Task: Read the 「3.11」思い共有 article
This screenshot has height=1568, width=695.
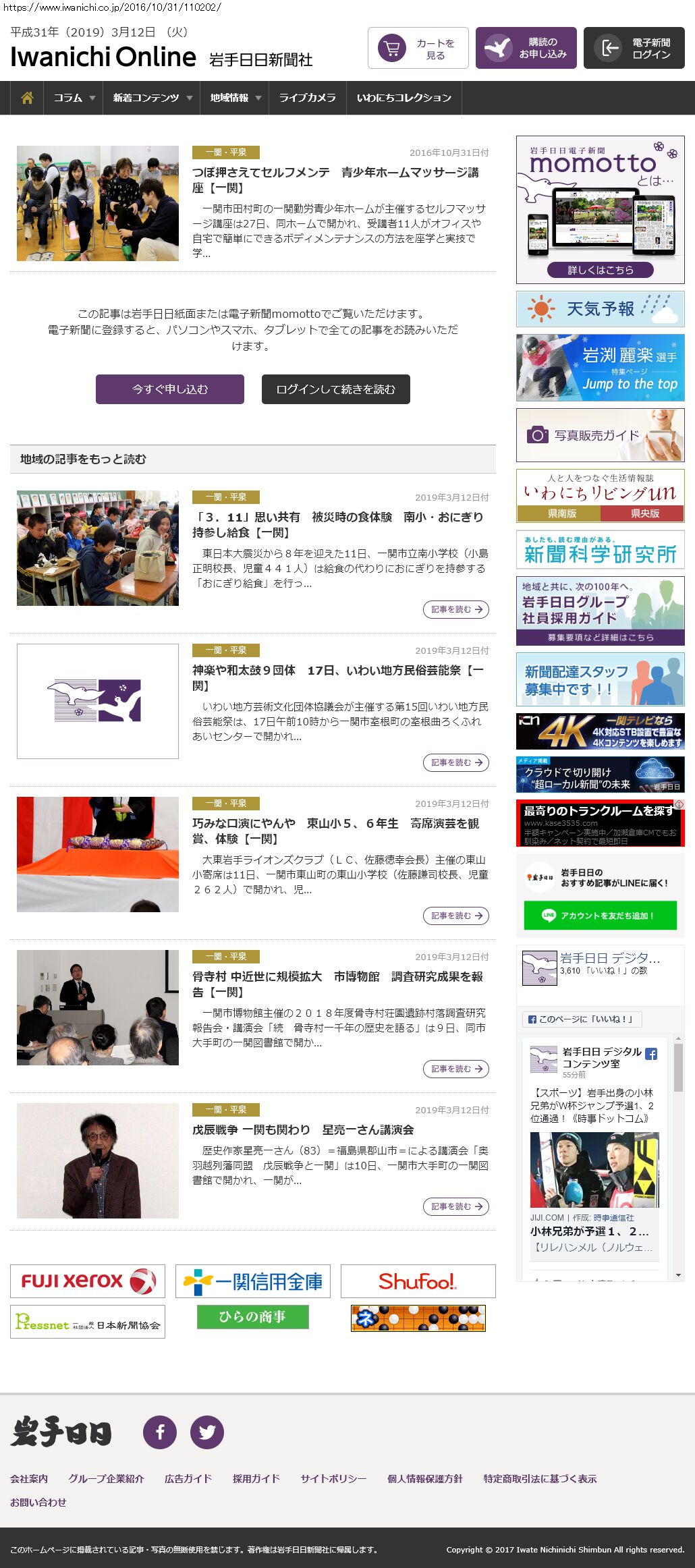Action: click(337, 524)
